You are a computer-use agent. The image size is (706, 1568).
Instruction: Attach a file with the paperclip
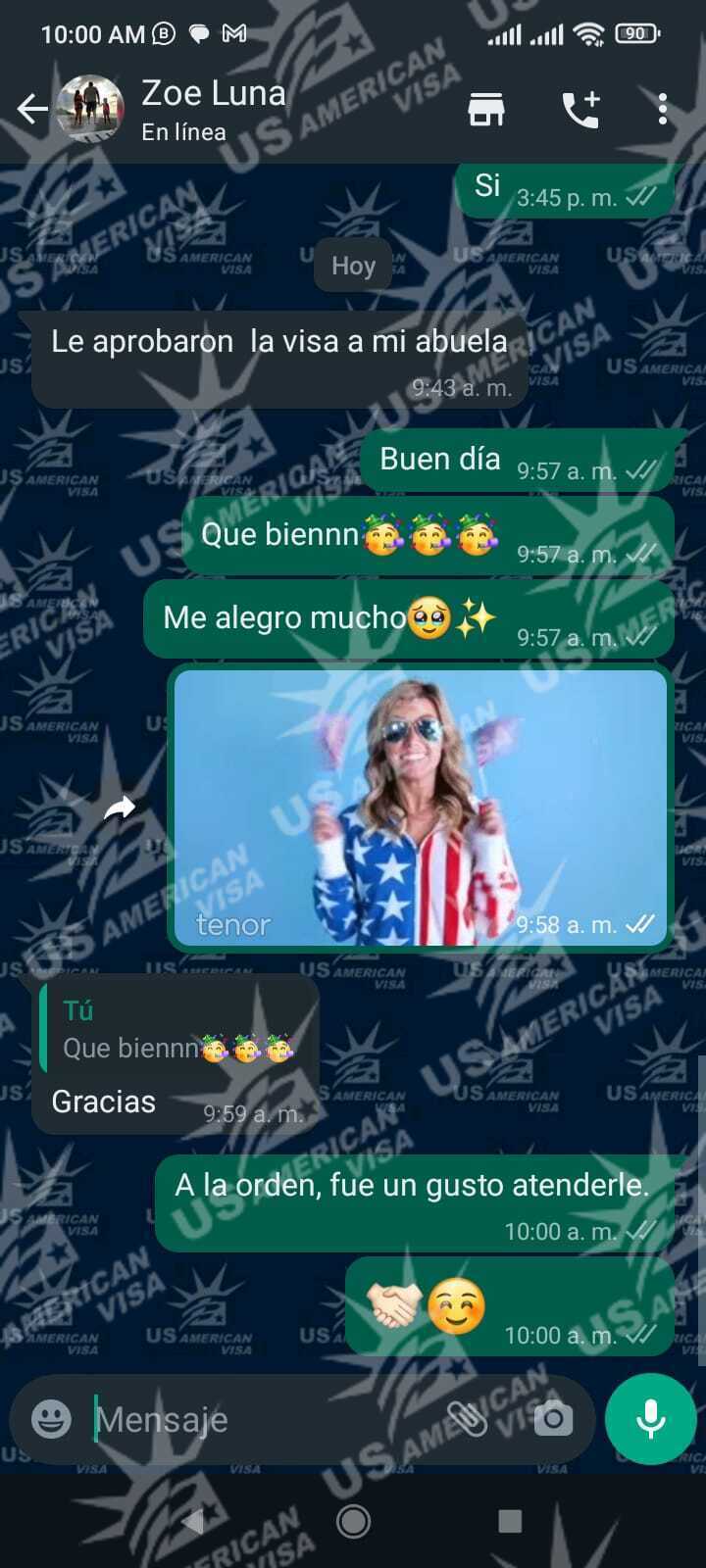coord(468,1418)
